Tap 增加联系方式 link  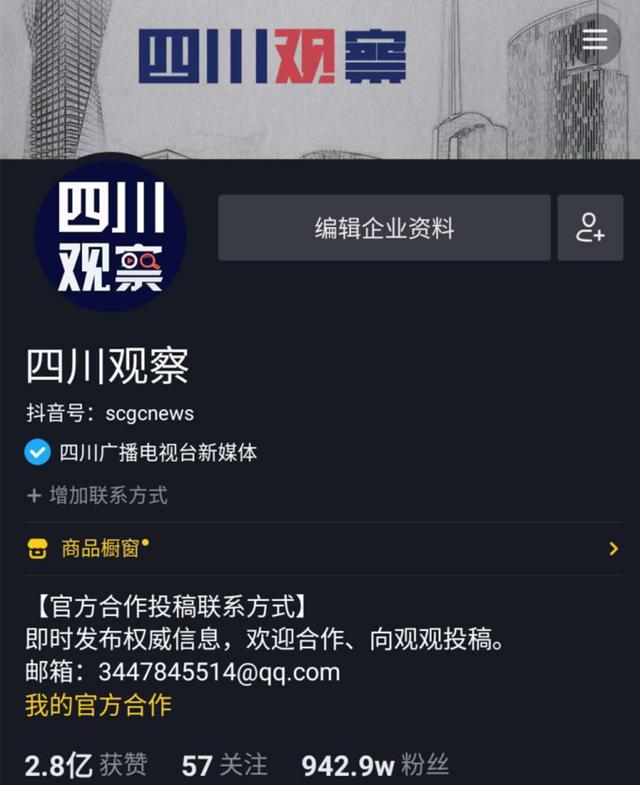97,495
